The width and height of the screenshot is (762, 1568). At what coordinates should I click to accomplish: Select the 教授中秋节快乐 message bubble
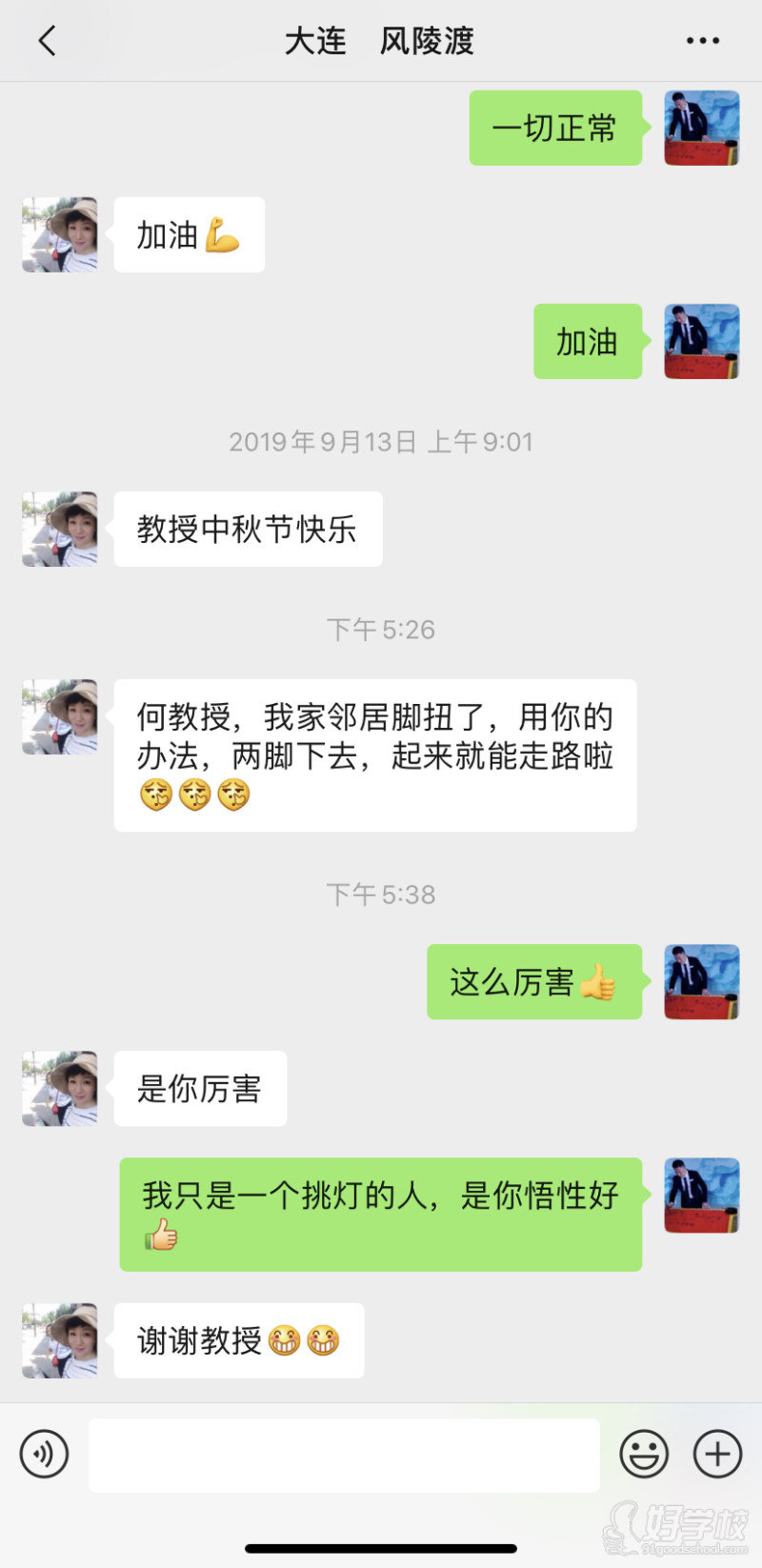coord(248,530)
